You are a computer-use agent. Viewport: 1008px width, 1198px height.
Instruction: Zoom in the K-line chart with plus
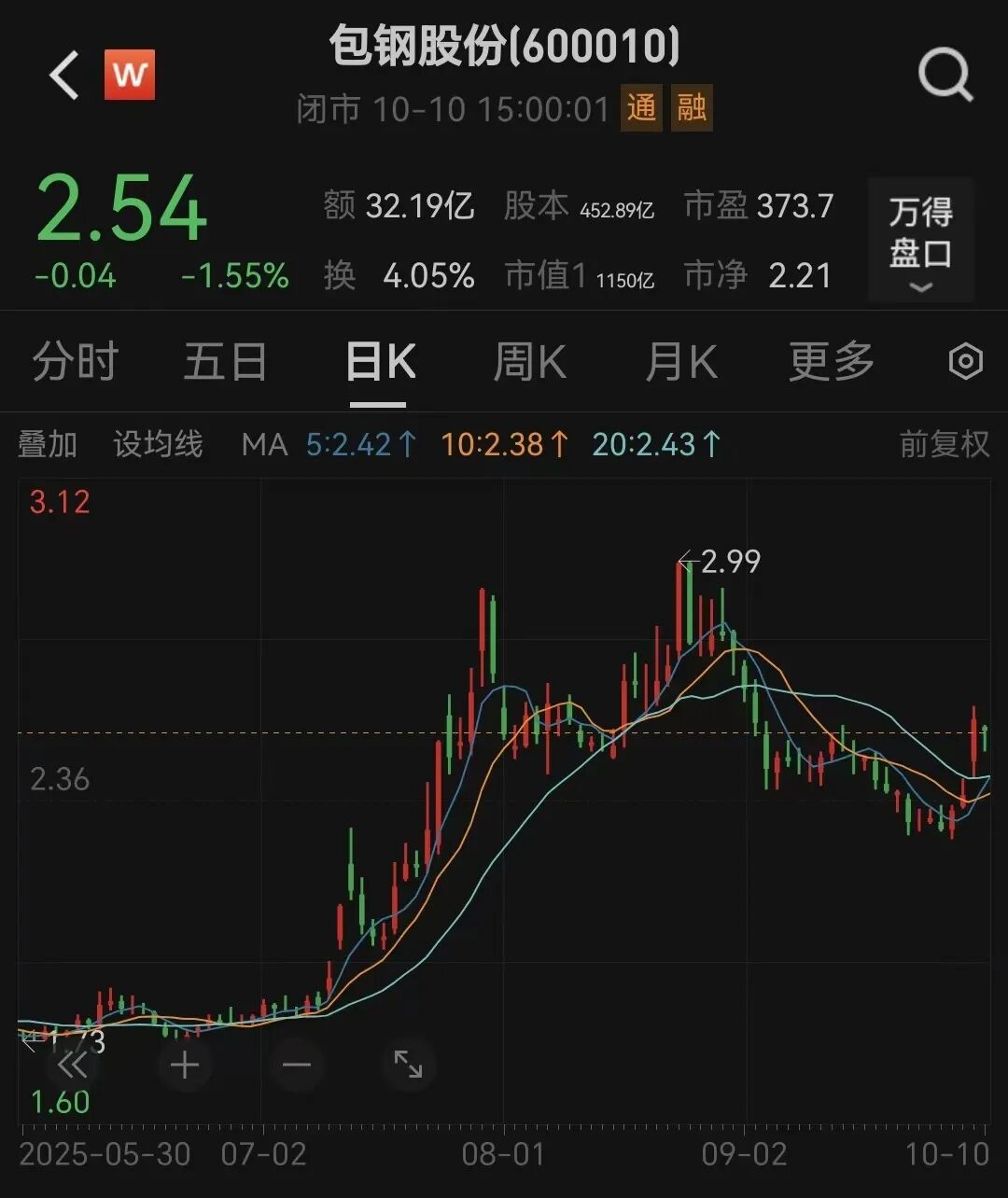point(185,1065)
